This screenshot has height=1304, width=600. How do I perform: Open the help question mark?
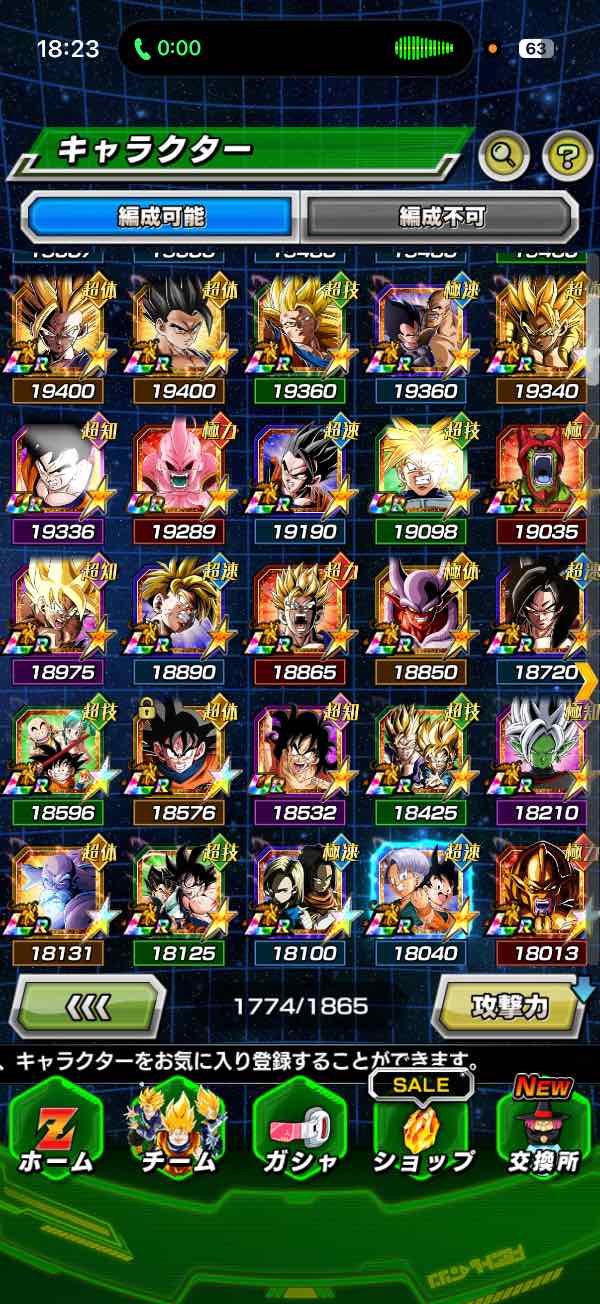(567, 154)
